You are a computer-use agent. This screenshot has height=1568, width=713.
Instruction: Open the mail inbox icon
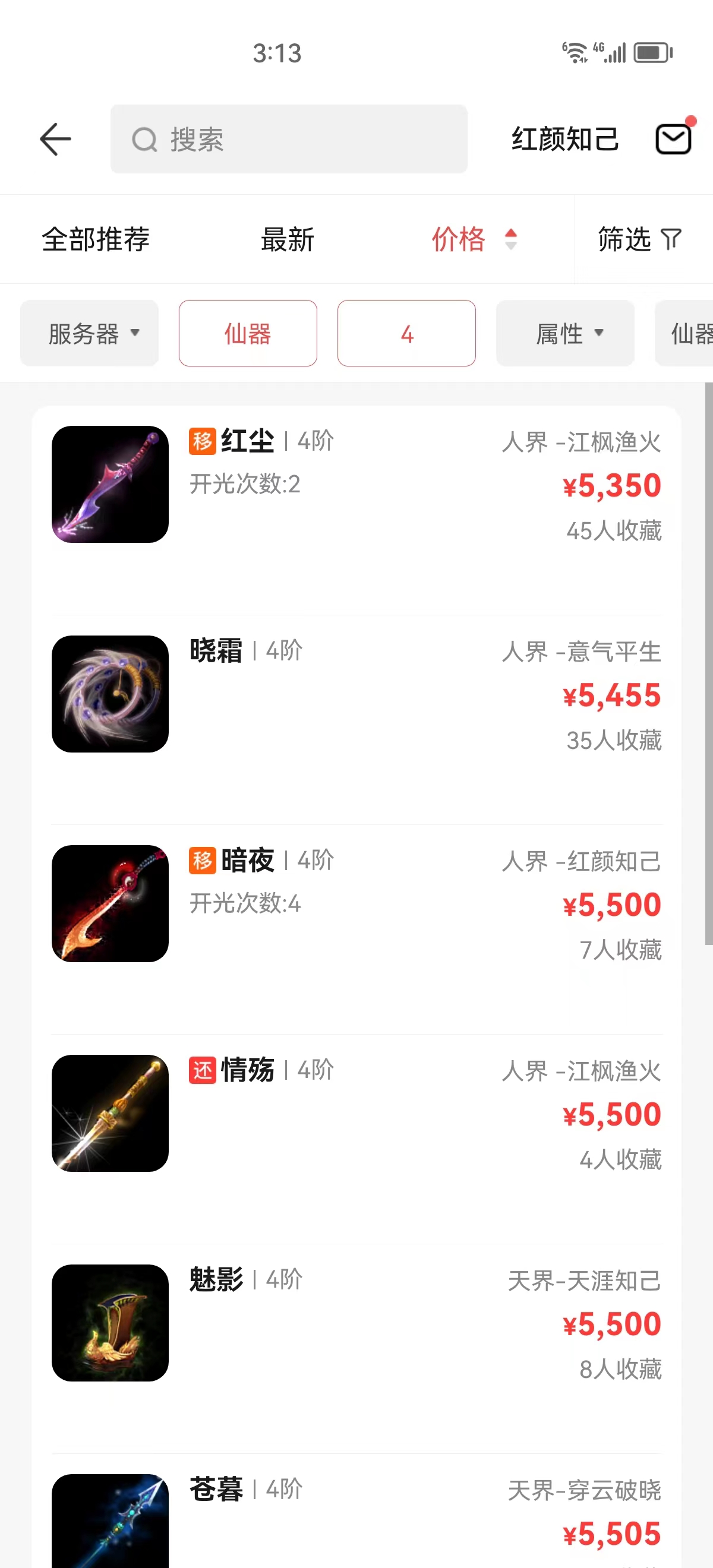[x=673, y=140]
